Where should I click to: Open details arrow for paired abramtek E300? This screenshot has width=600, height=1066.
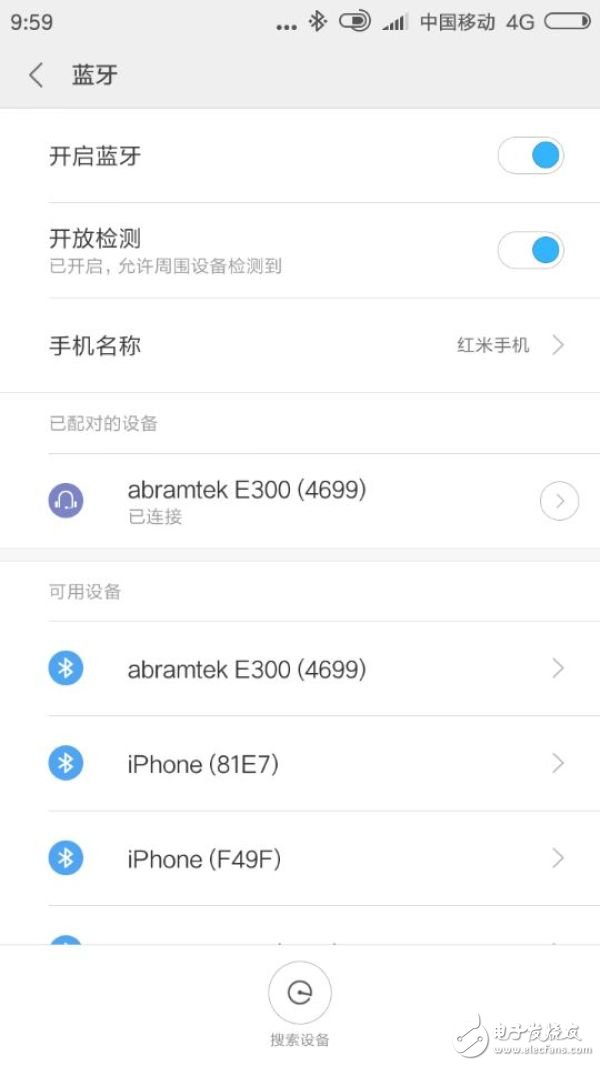[559, 501]
